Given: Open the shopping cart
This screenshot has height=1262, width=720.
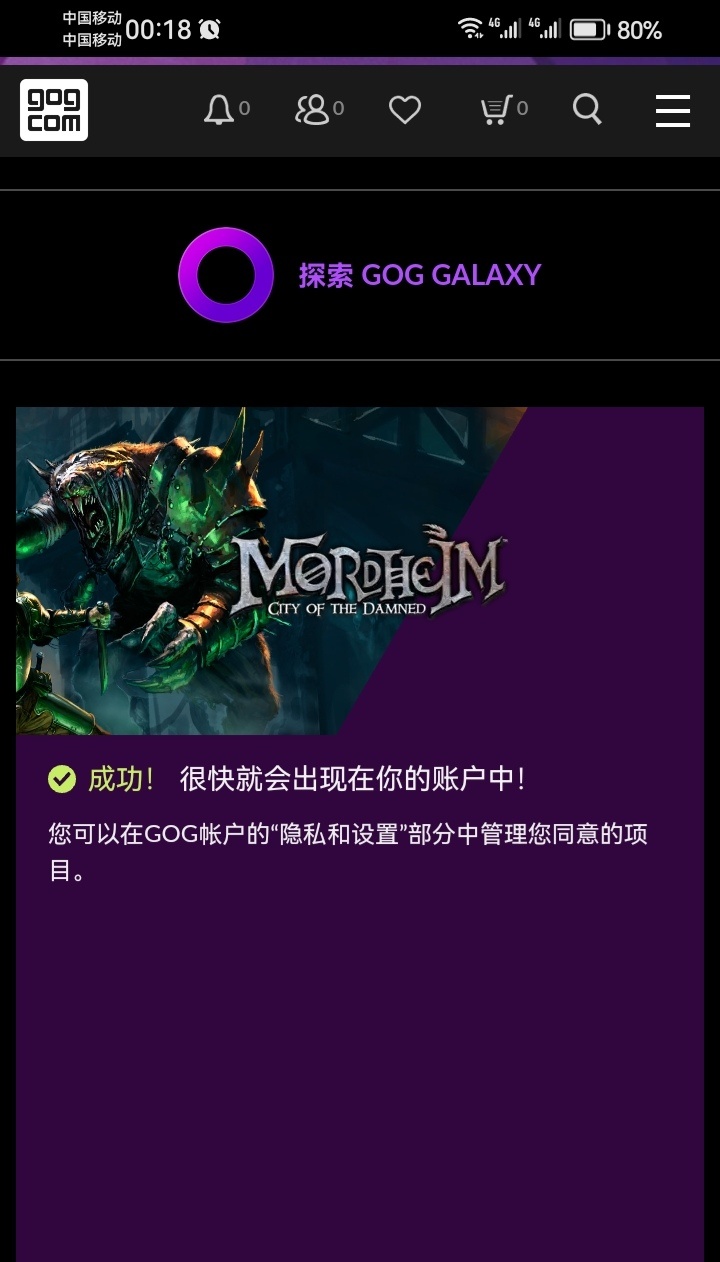Looking at the screenshot, I should [x=496, y=110].
